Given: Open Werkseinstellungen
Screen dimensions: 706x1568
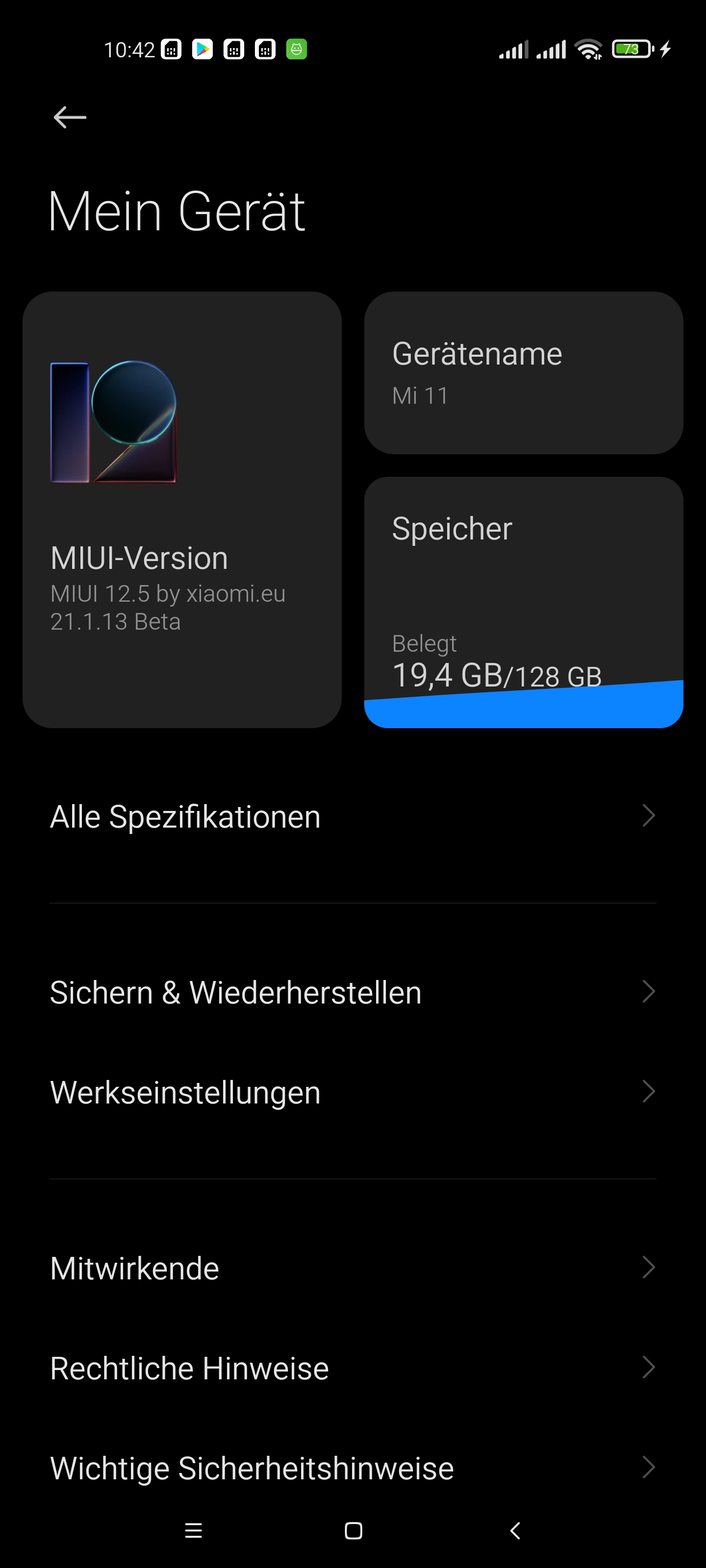Looking at the screenshot, I should coord(353,1092).
